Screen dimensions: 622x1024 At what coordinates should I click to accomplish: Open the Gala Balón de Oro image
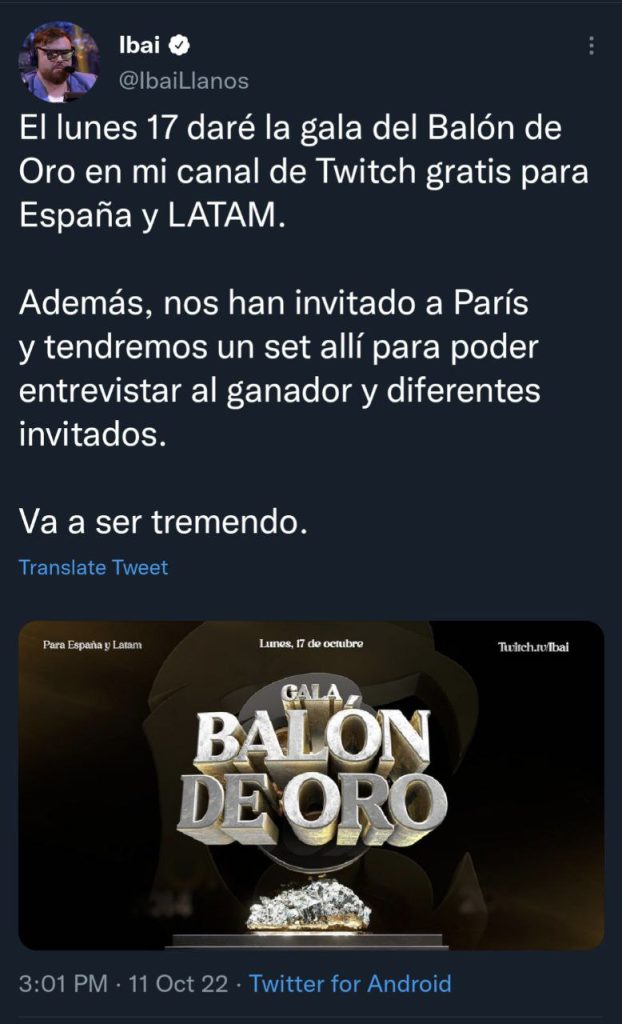(x=311, y=785)
